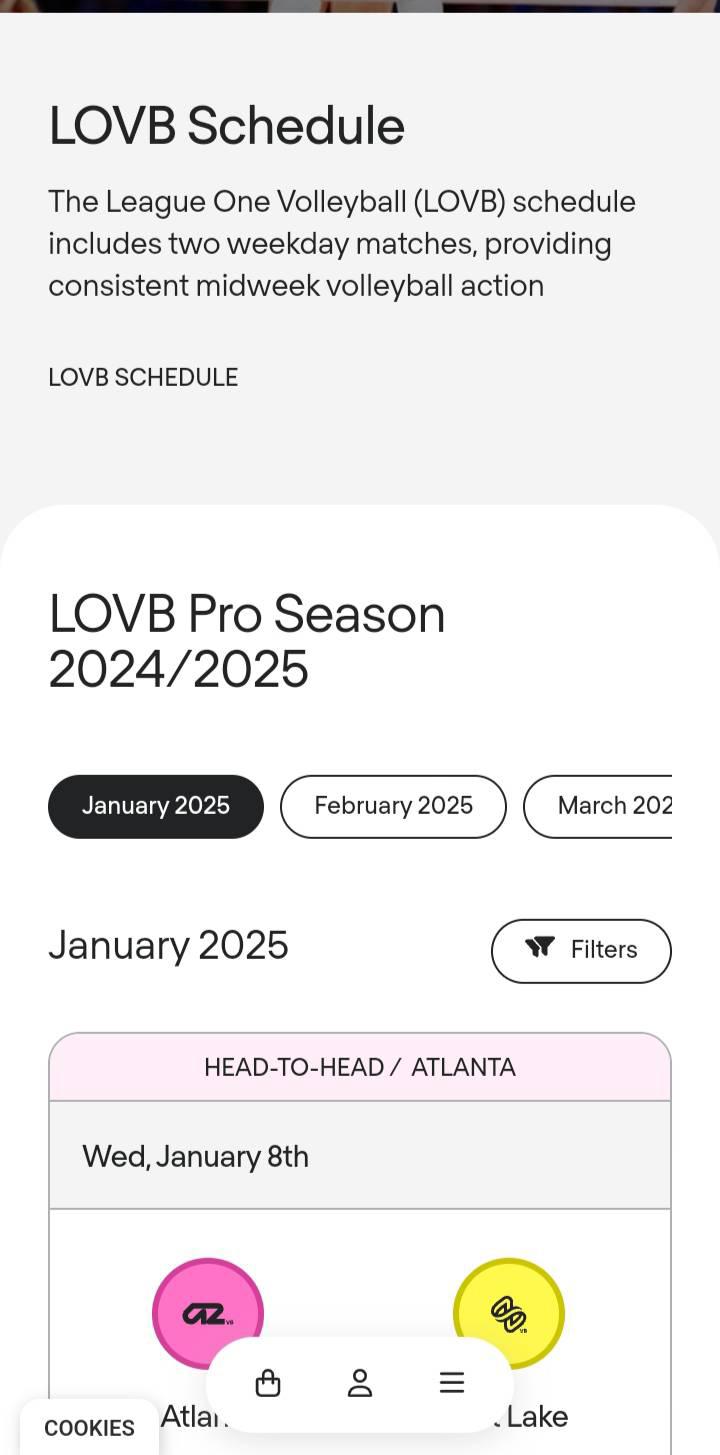Open the account profile icon
The image size is (720, 1455).
[x=360, y=1383]
